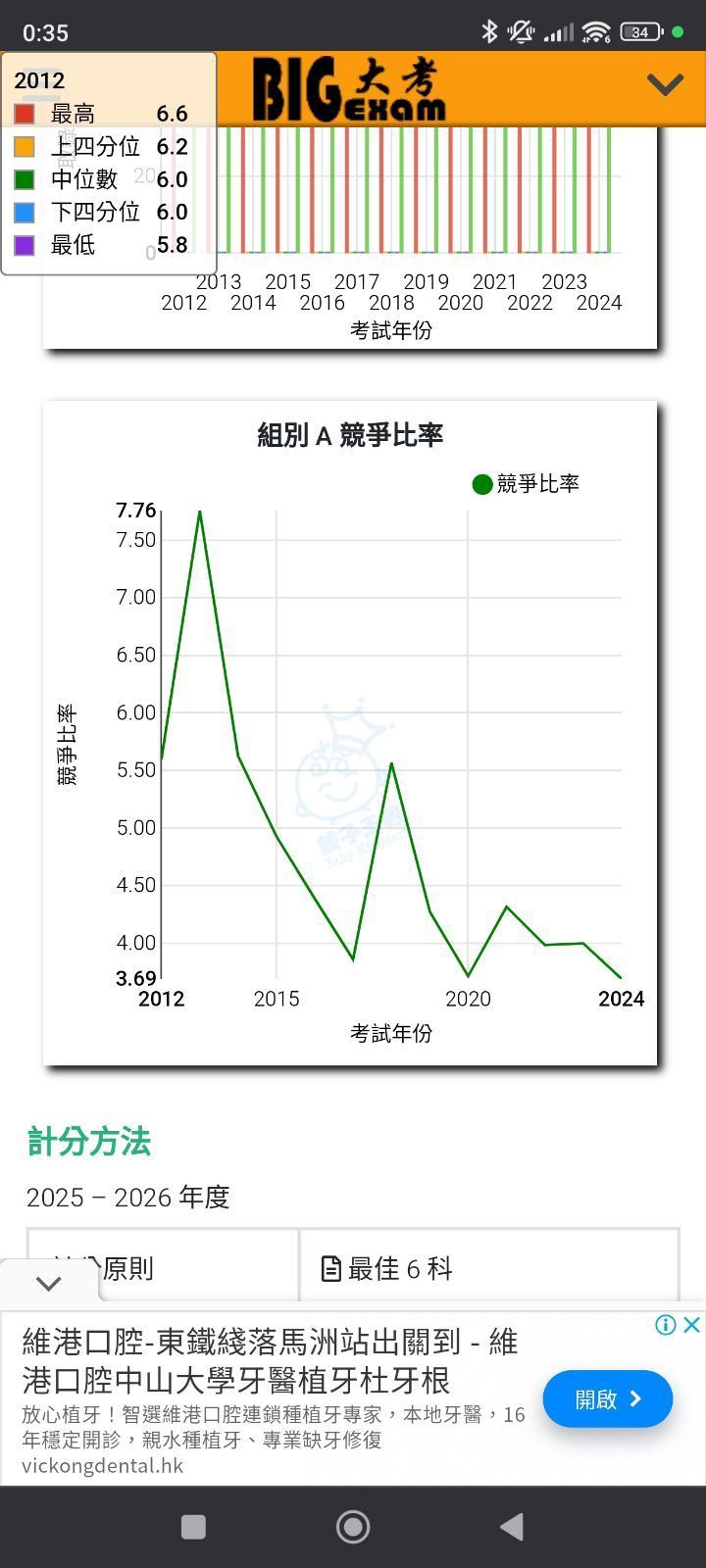Open the ad info icon
706x1568 pixels.
(666, 1325)
